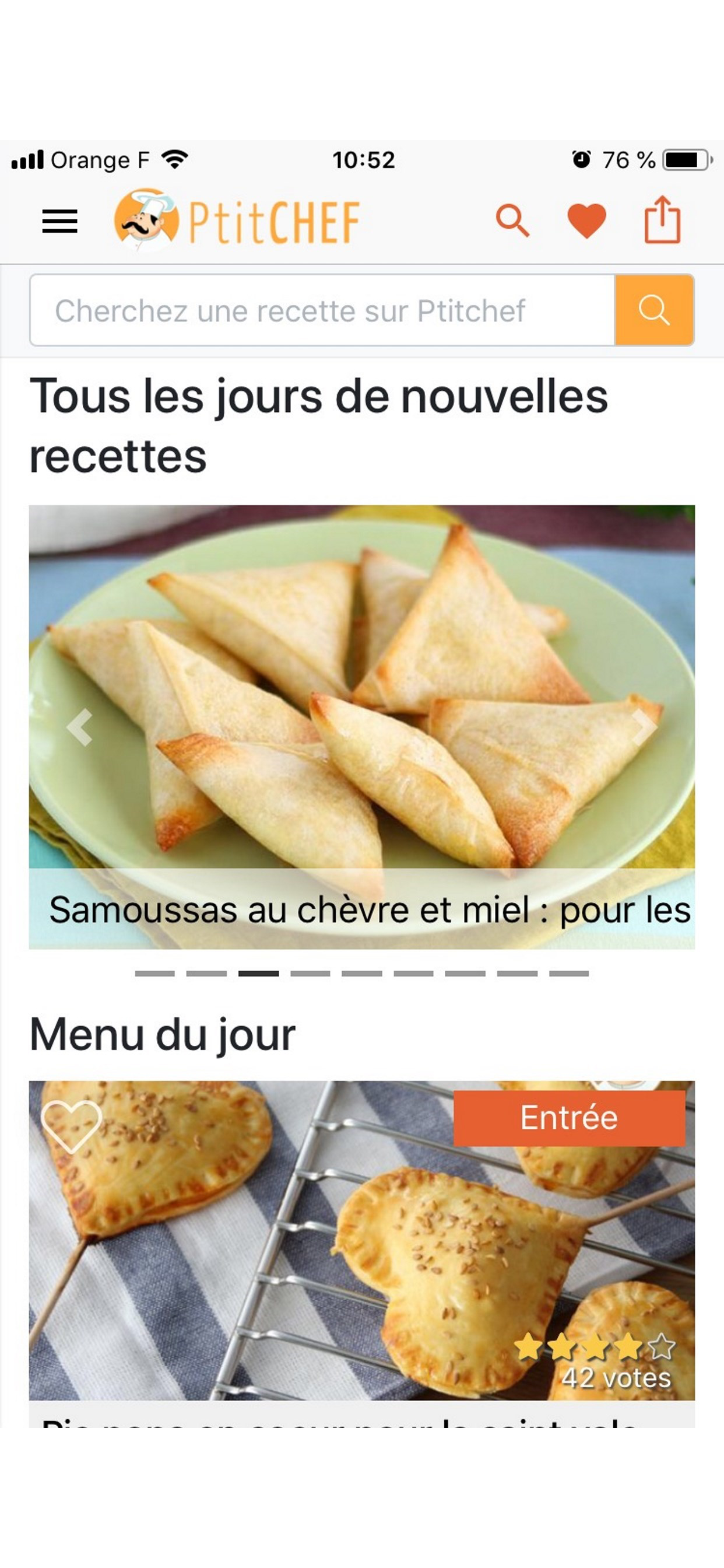Focus the 'Cherchez une recette sur Ptitchef' field

(322, 310)
